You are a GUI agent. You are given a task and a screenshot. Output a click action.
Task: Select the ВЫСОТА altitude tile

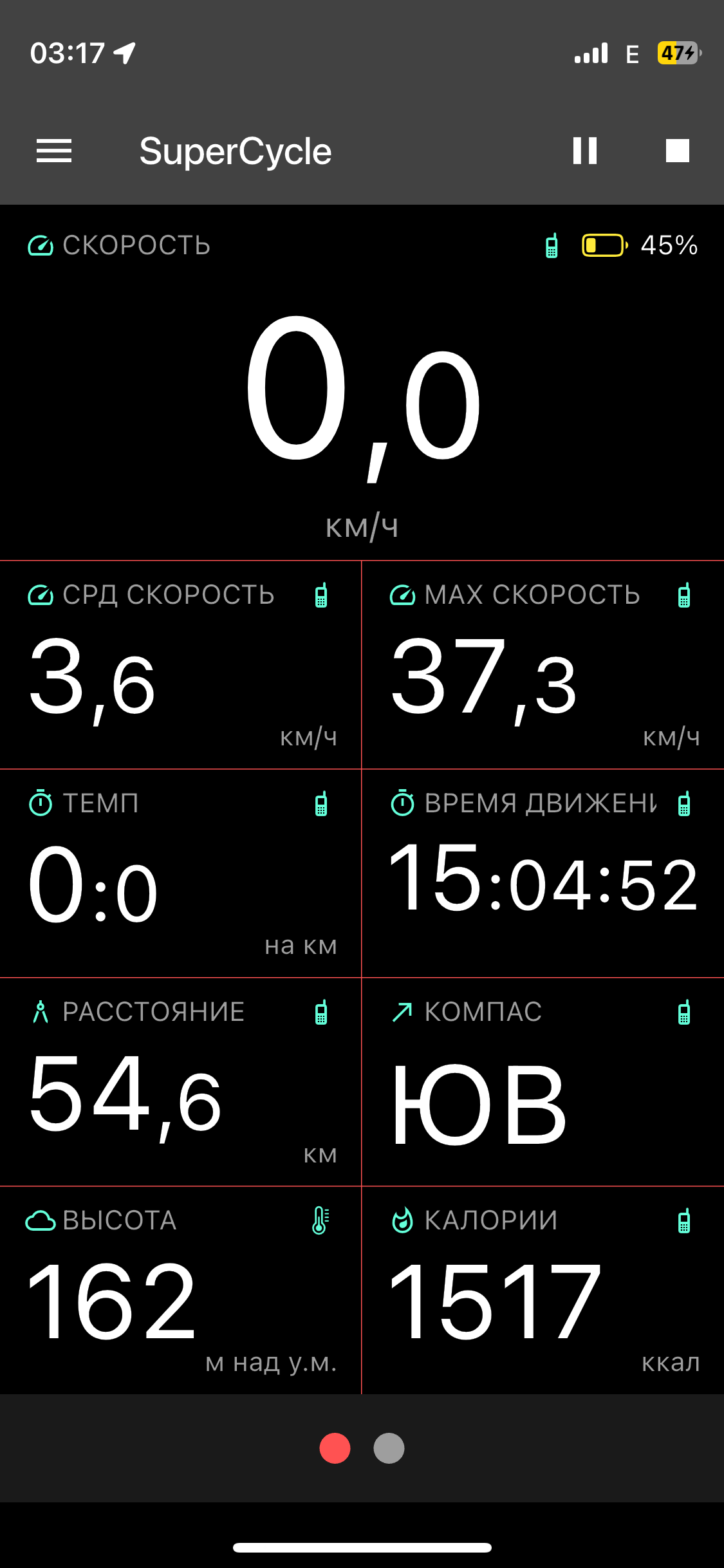(x=180, y=1291)
